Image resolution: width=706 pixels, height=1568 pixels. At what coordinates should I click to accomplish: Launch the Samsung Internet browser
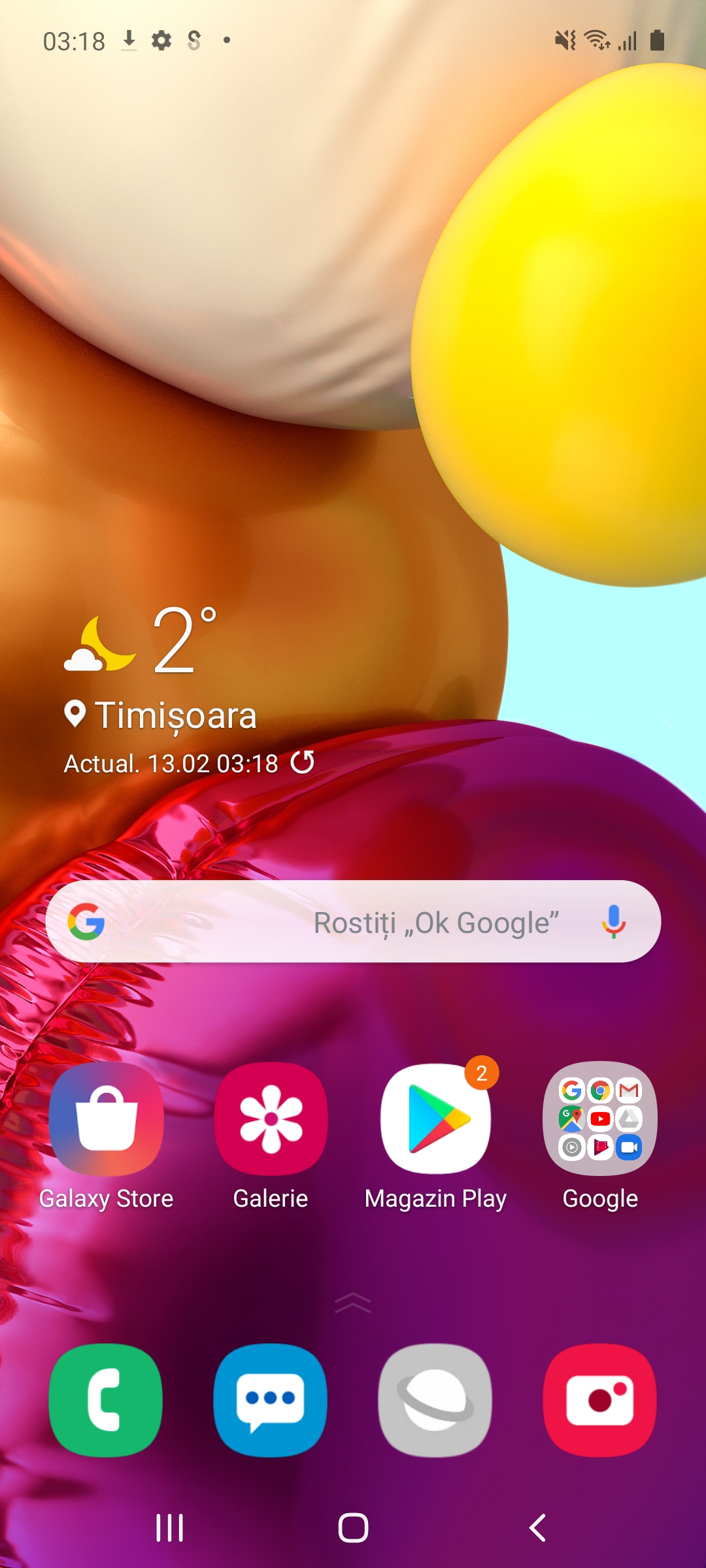(435, 1400)
